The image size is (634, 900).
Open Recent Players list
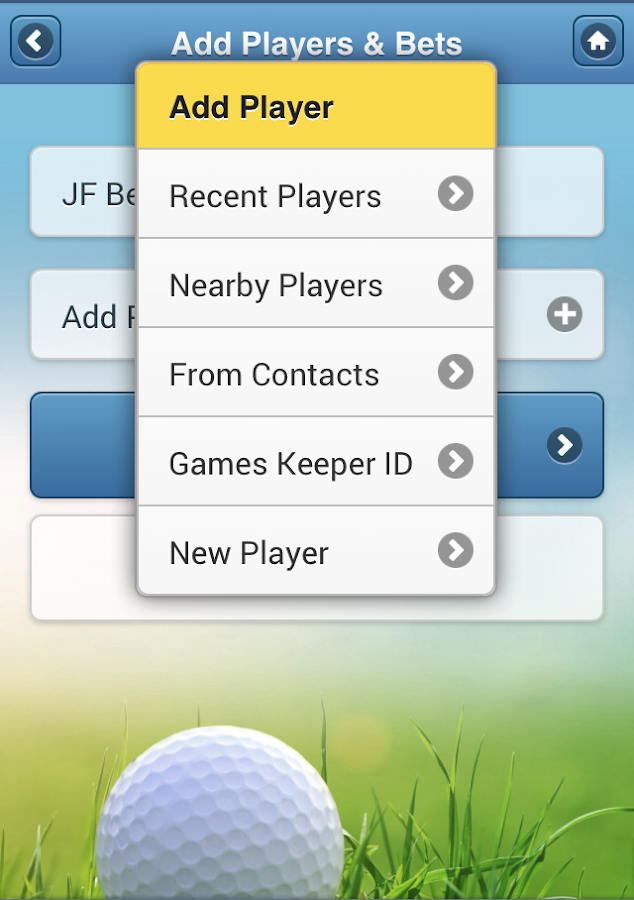point(316,195)
